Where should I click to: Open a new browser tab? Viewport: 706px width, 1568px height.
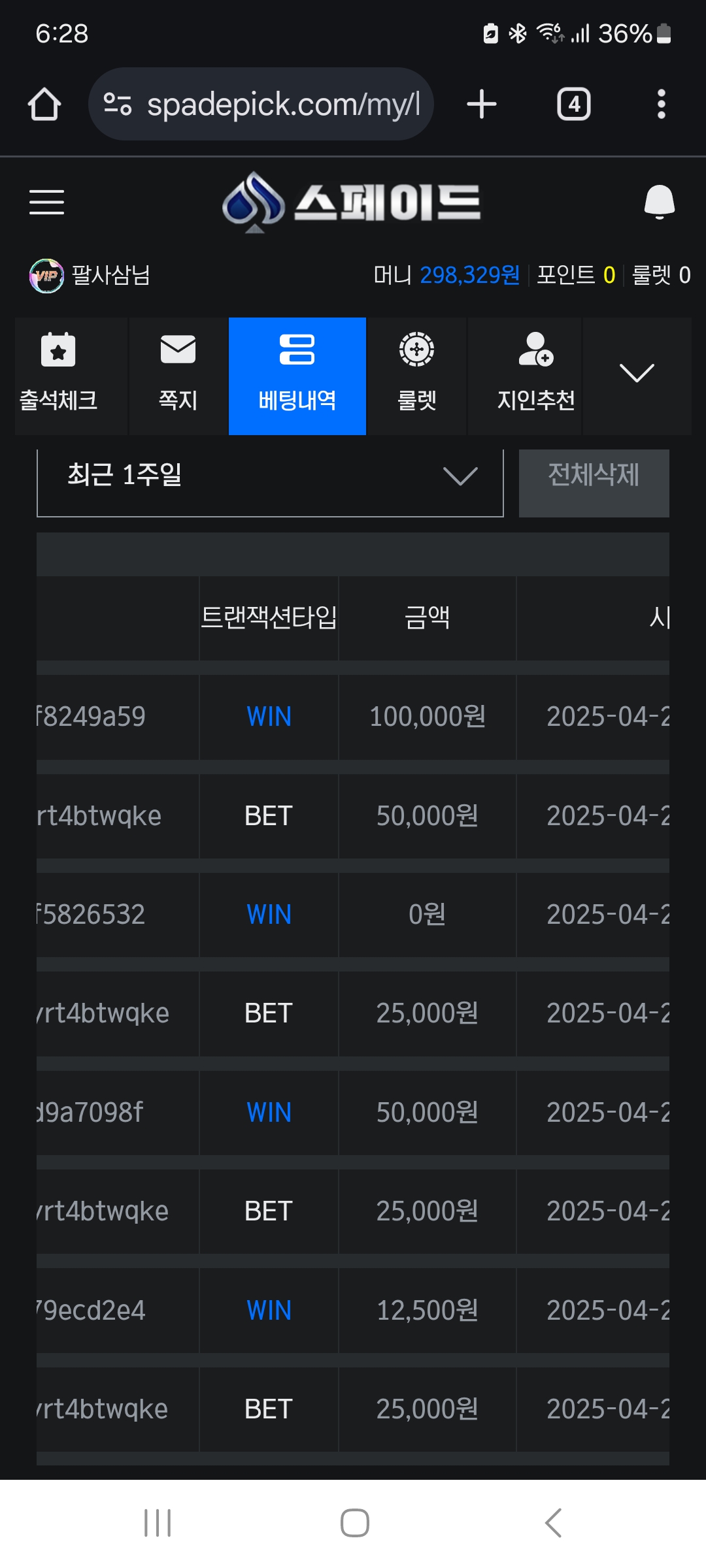click(x=482, y=105)
